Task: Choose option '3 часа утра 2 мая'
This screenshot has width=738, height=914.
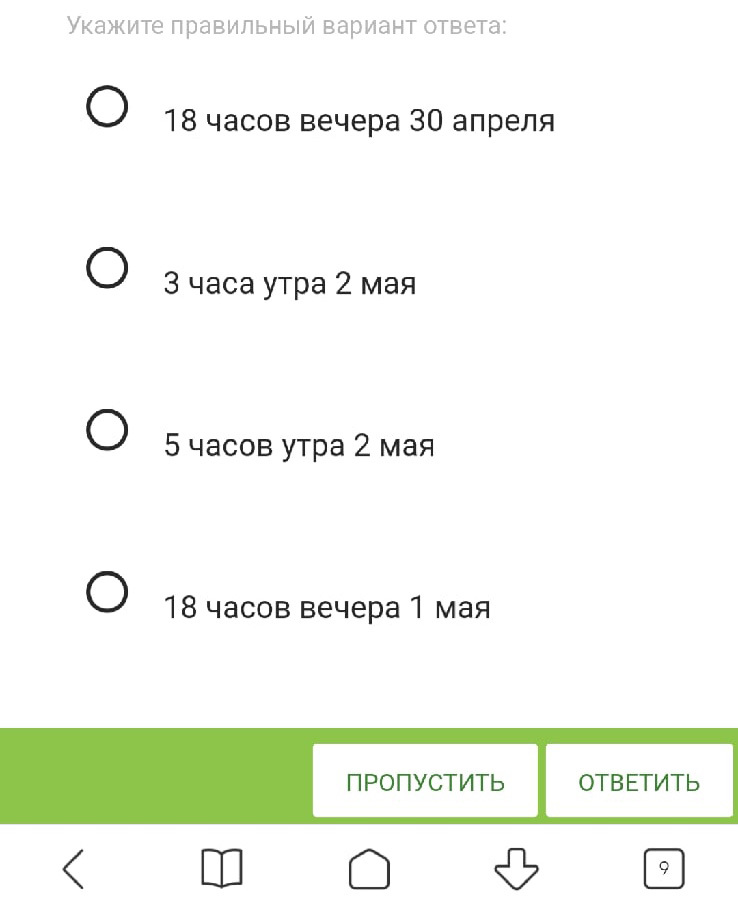Action: click(x=107, y=269)
